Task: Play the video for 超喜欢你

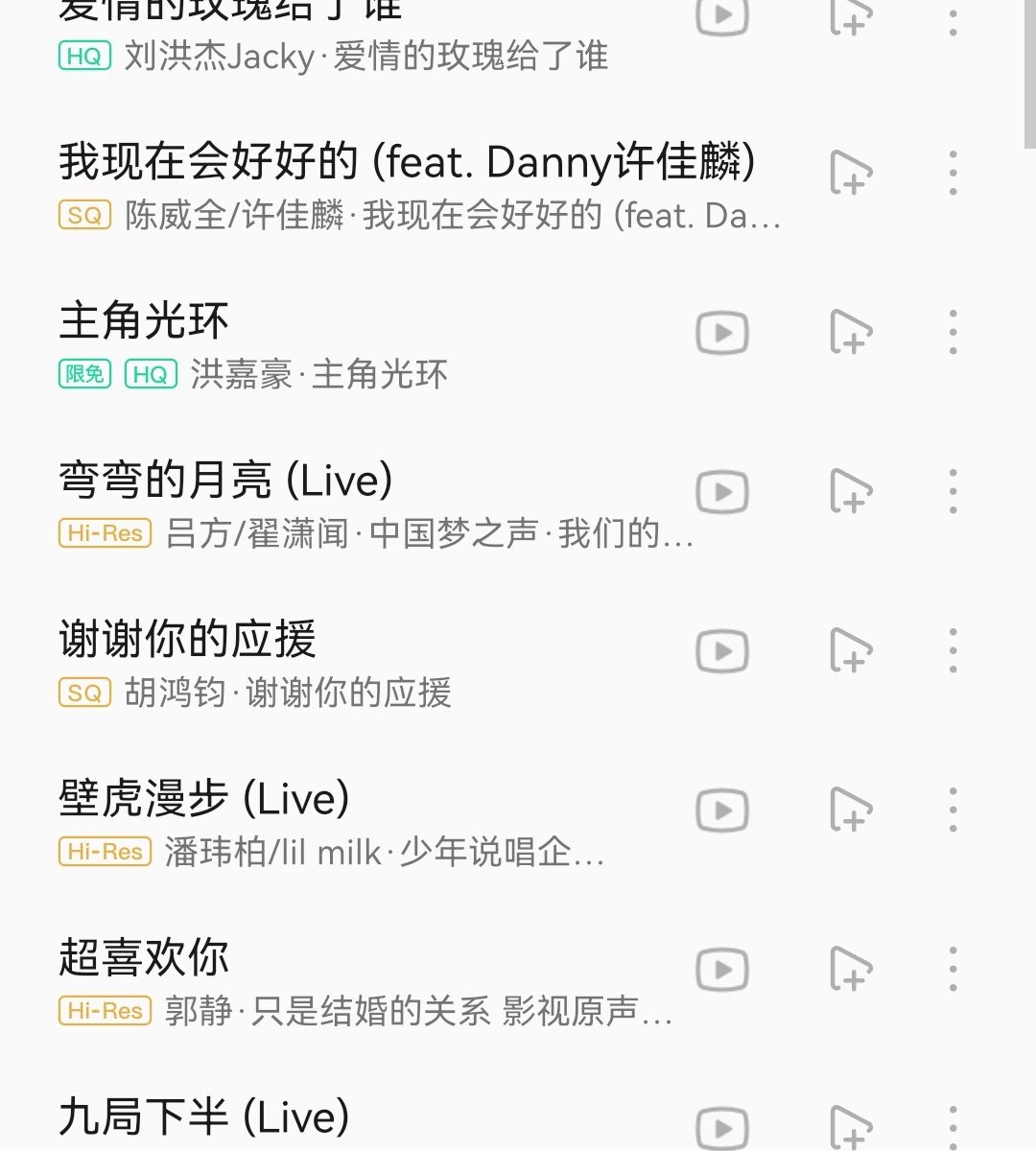Action: pos(721,970)
